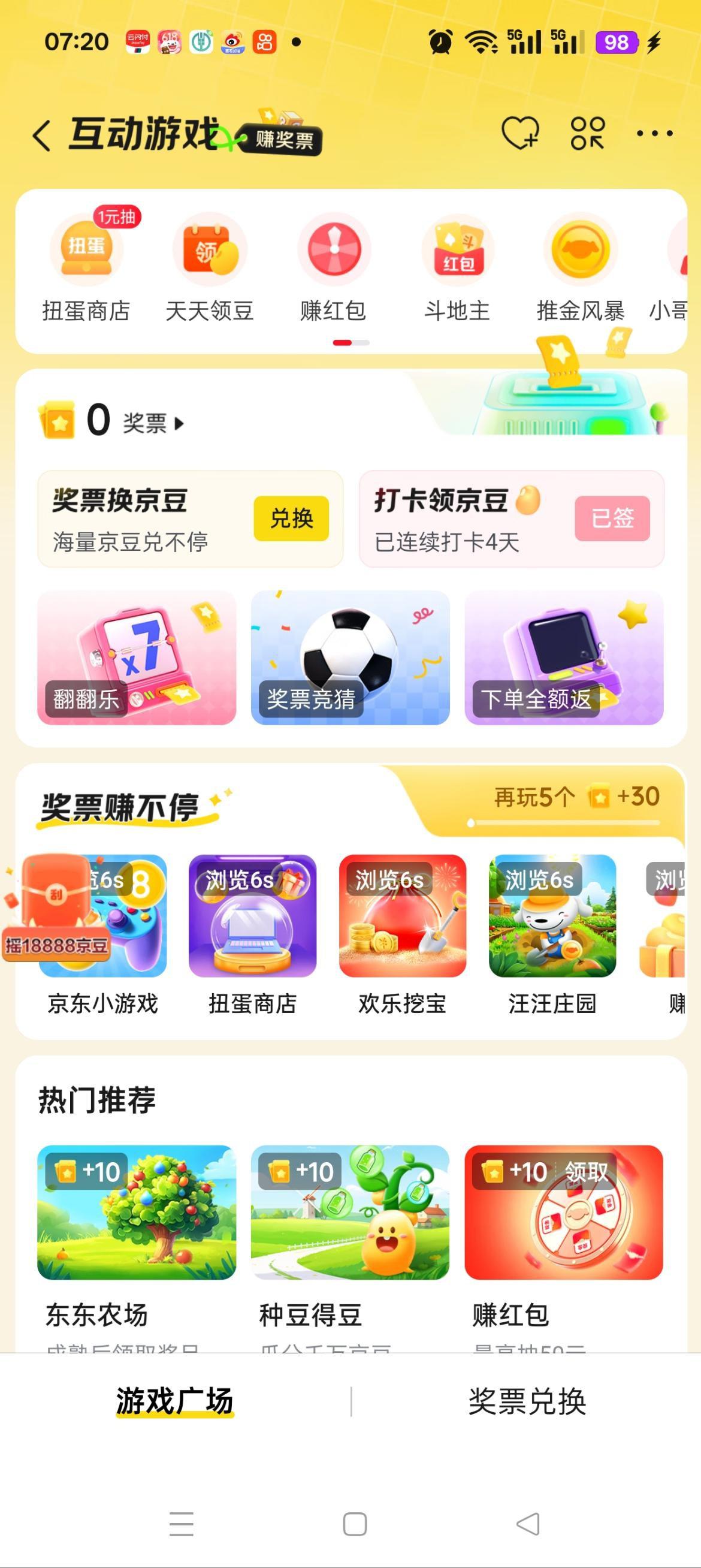
Task: View my 奖票 balance details
Action: click(x=144, y=423)
